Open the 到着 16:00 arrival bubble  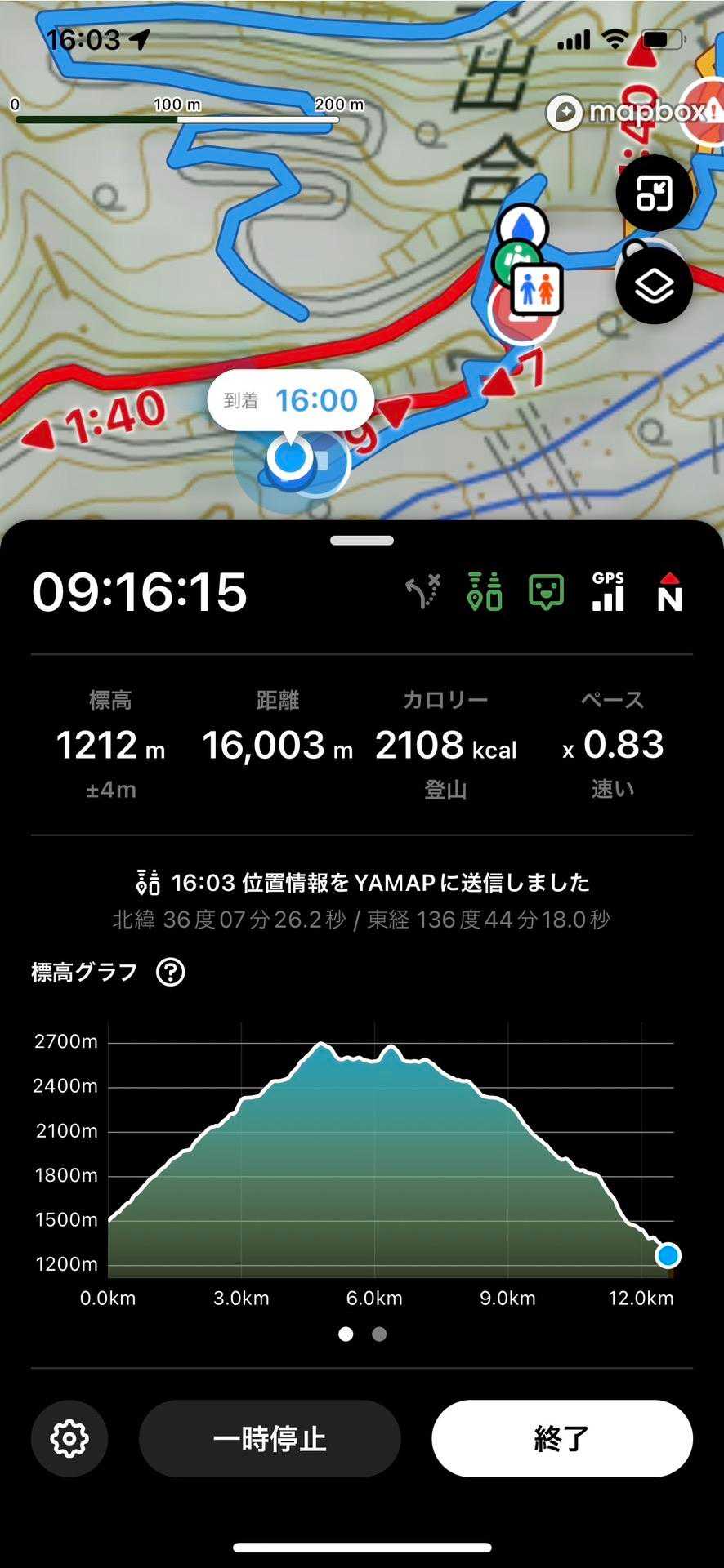point(291,400)
